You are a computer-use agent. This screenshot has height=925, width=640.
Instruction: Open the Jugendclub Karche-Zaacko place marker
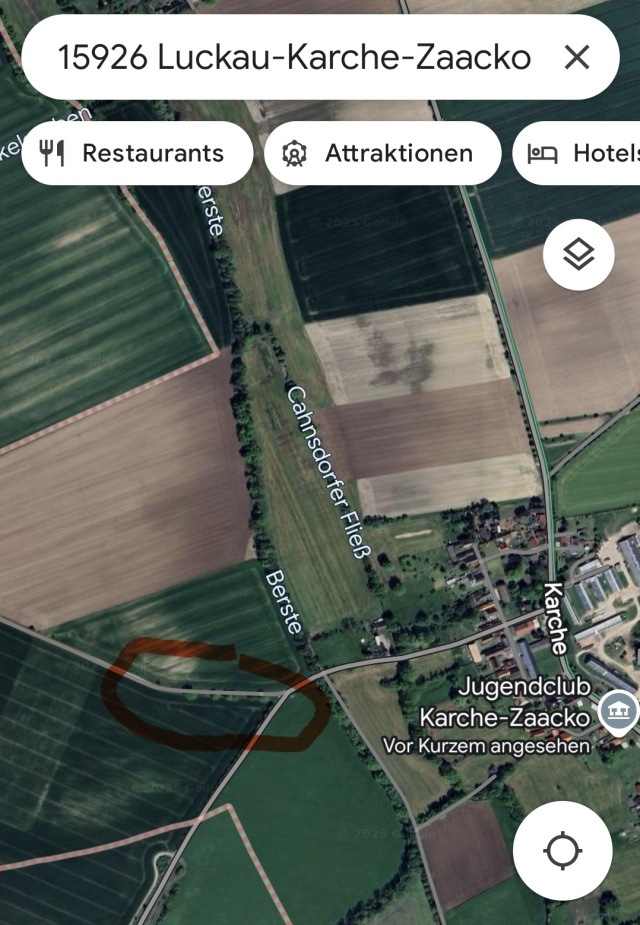[618, 712]
